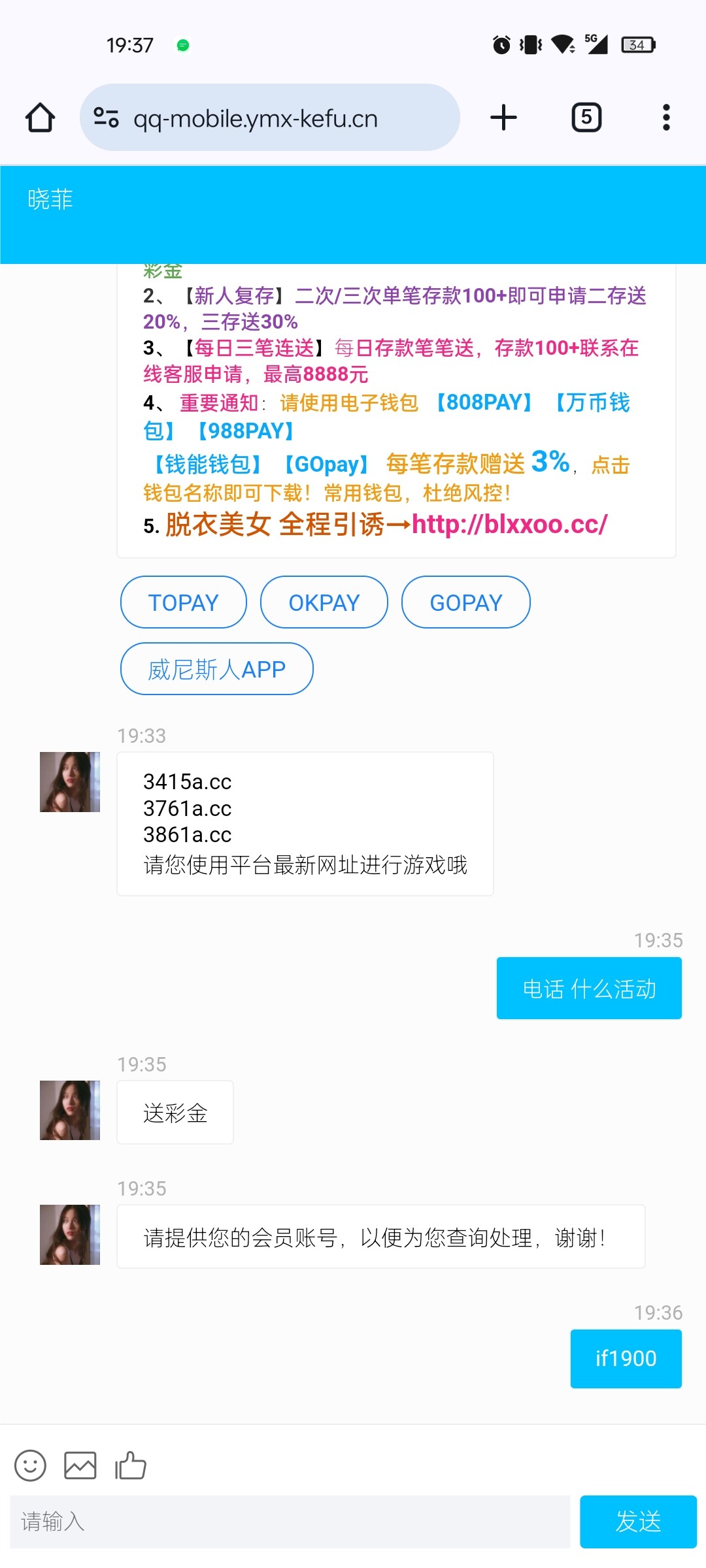Open the browser overflow menu
Viewport: 706px width, 1568px height.
point(666,118)
